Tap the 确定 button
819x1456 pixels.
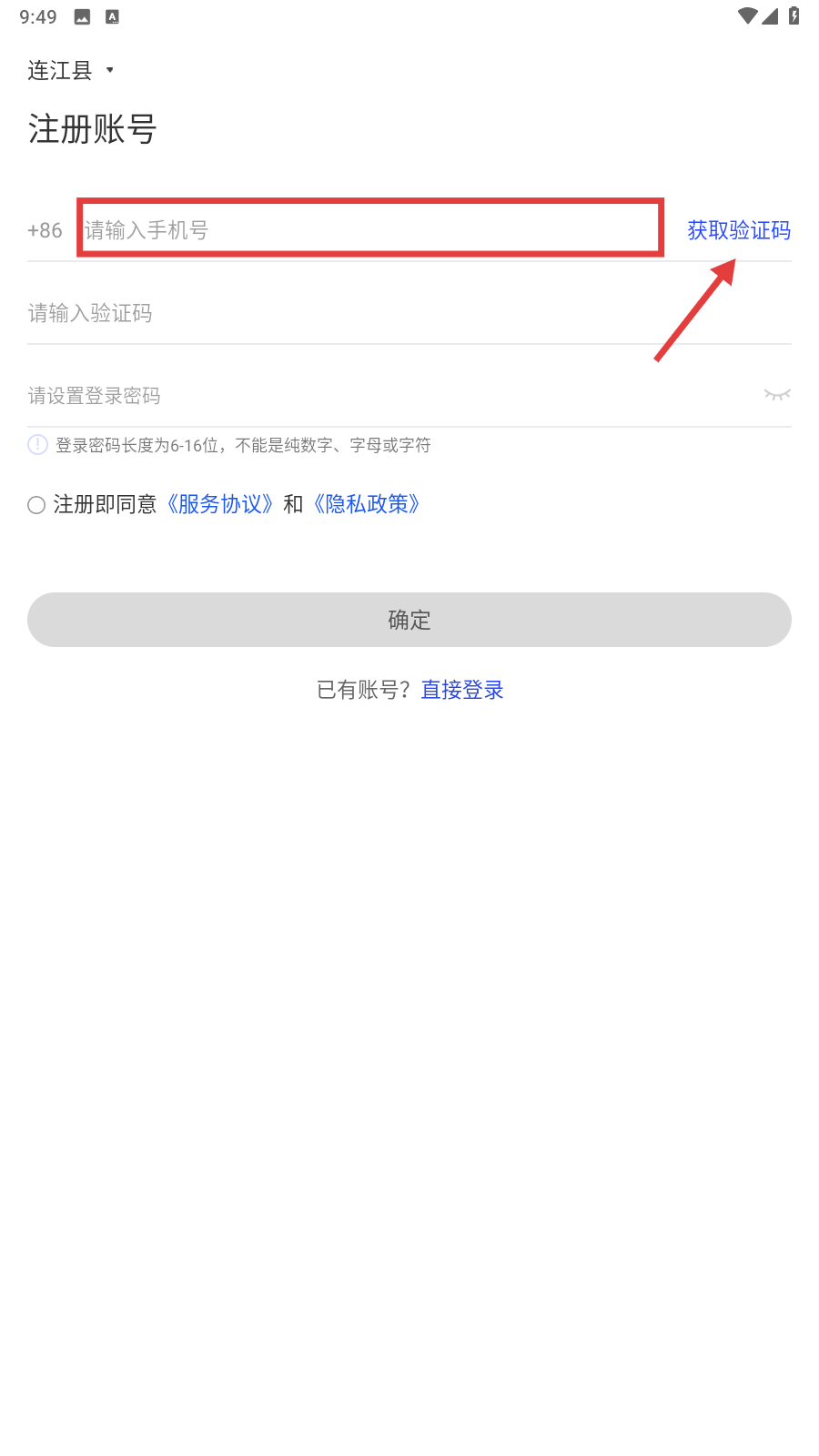(409, 620)
